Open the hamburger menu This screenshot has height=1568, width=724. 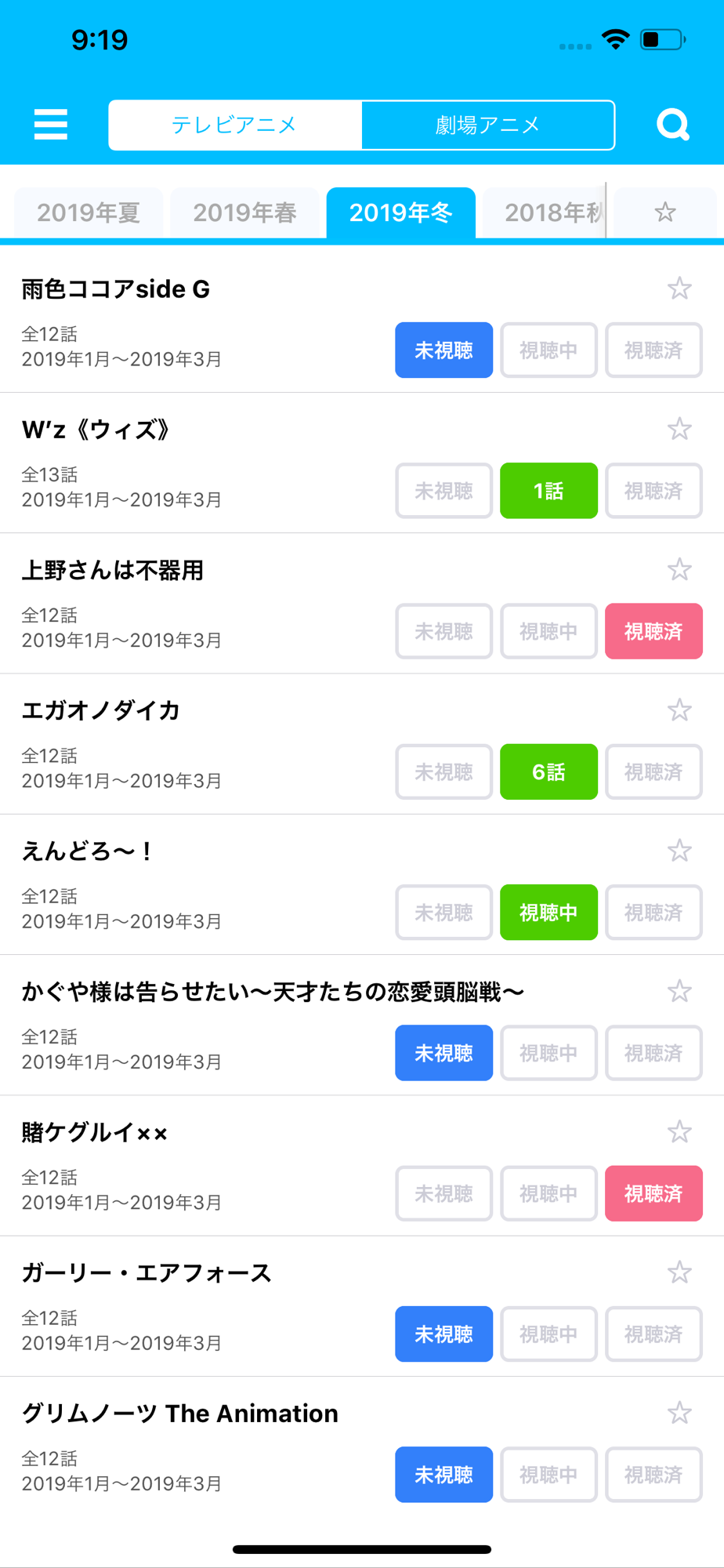pos(51,125)
